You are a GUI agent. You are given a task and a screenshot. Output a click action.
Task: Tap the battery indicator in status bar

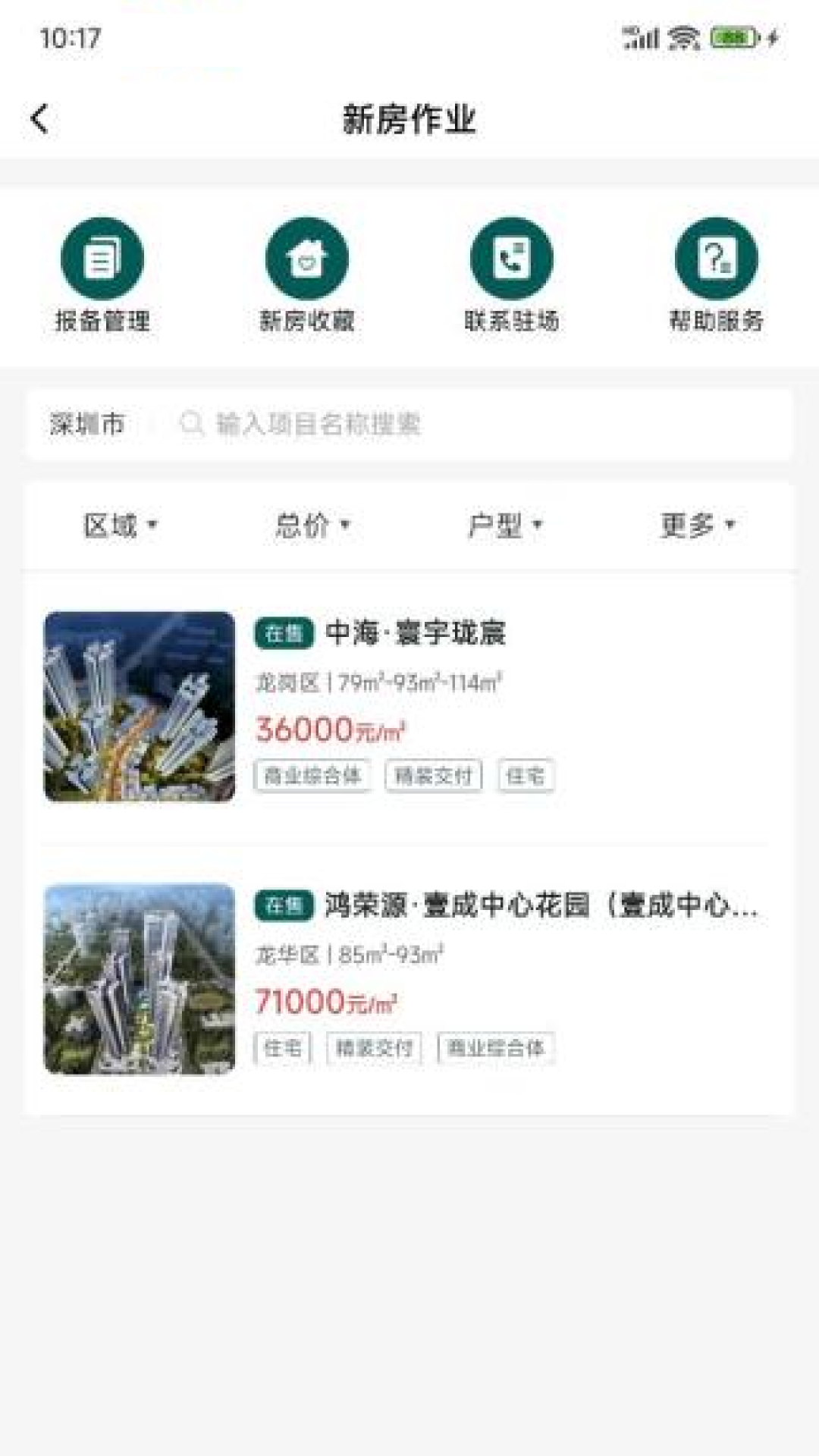click(730, 35)
